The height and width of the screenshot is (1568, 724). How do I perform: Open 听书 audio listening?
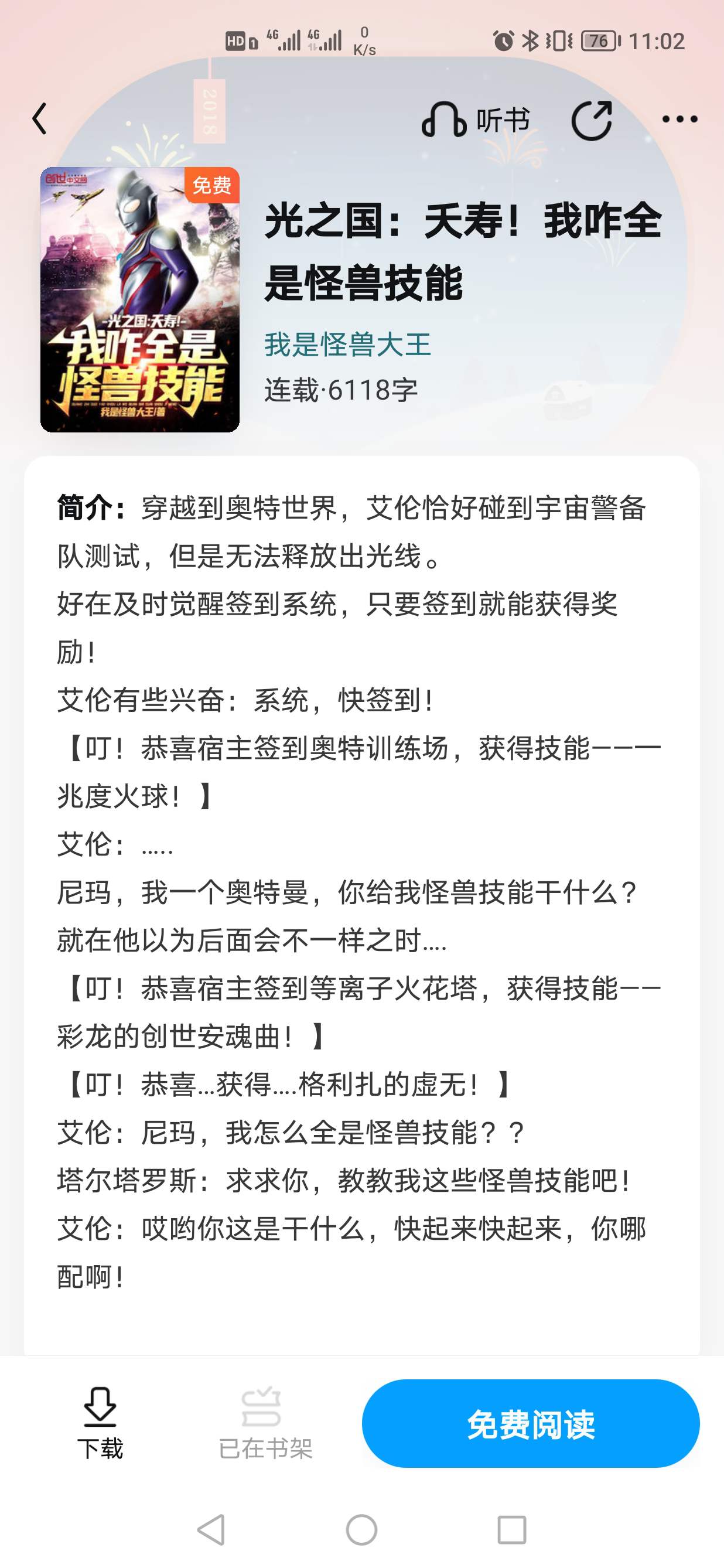[x=475, y=120]
